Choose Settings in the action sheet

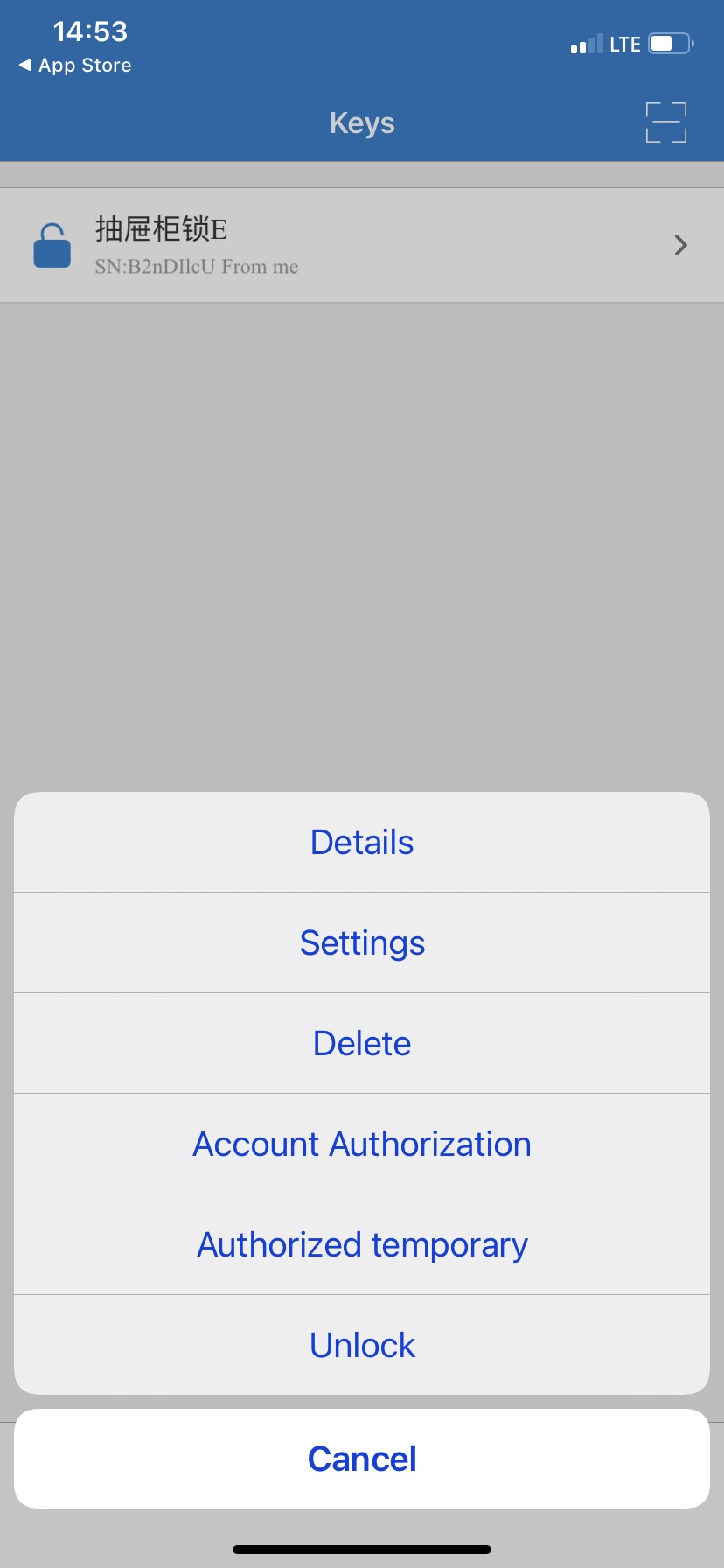pyautogui.click(x=362, y=943)
